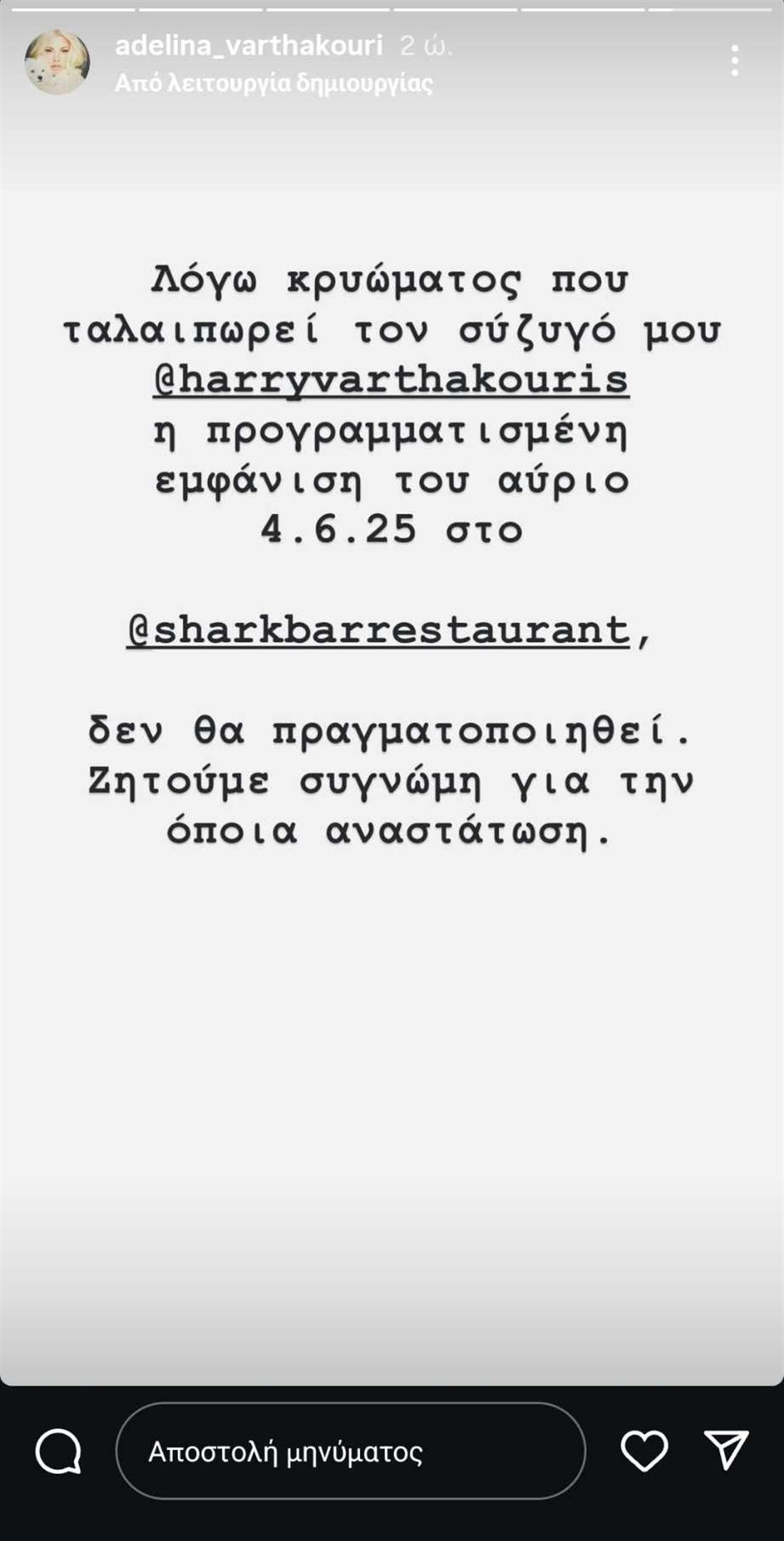Open the @sharkbarrestaurant mention
784x1541 pixels.
(x=378, y=631)
